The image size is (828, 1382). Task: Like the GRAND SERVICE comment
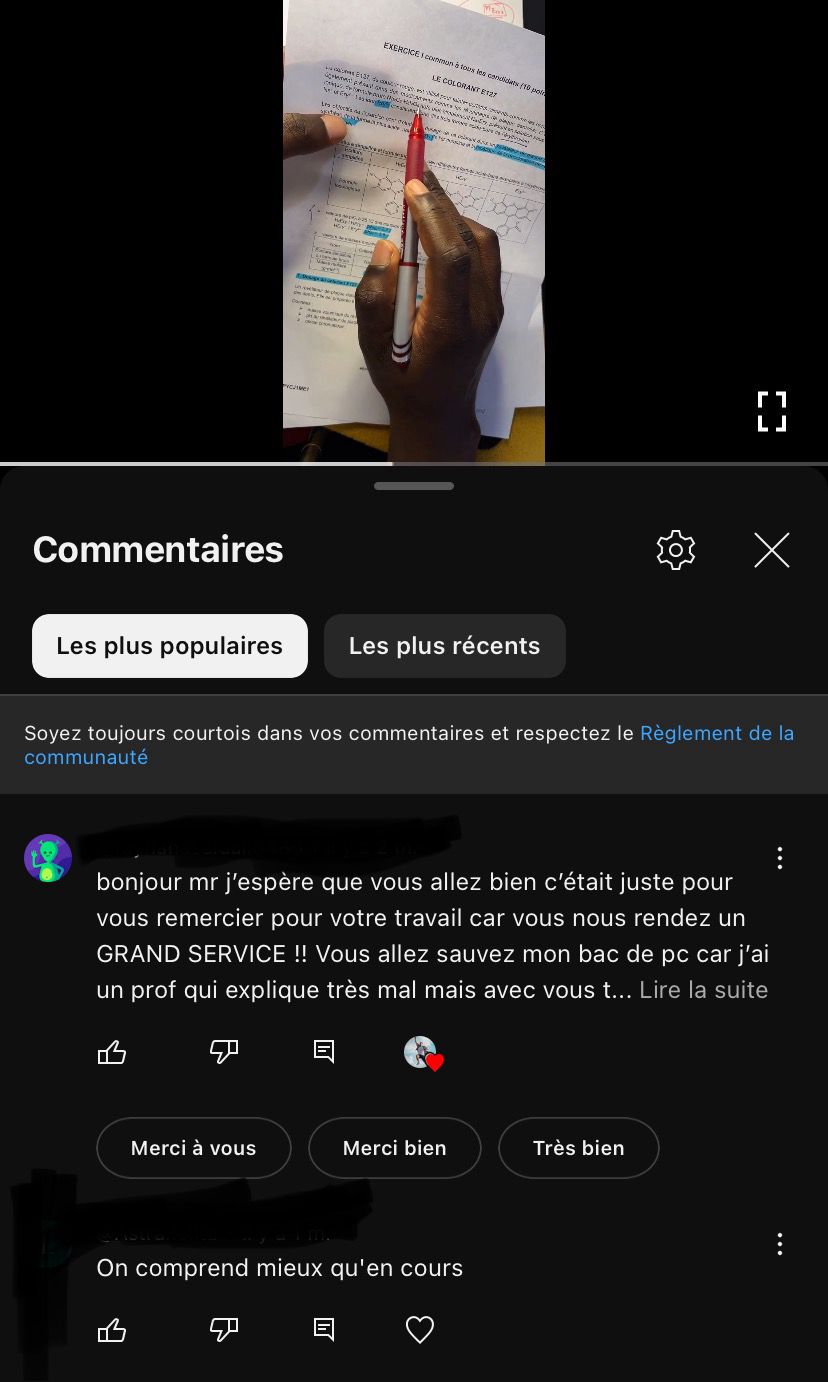tap(112, 1052)
